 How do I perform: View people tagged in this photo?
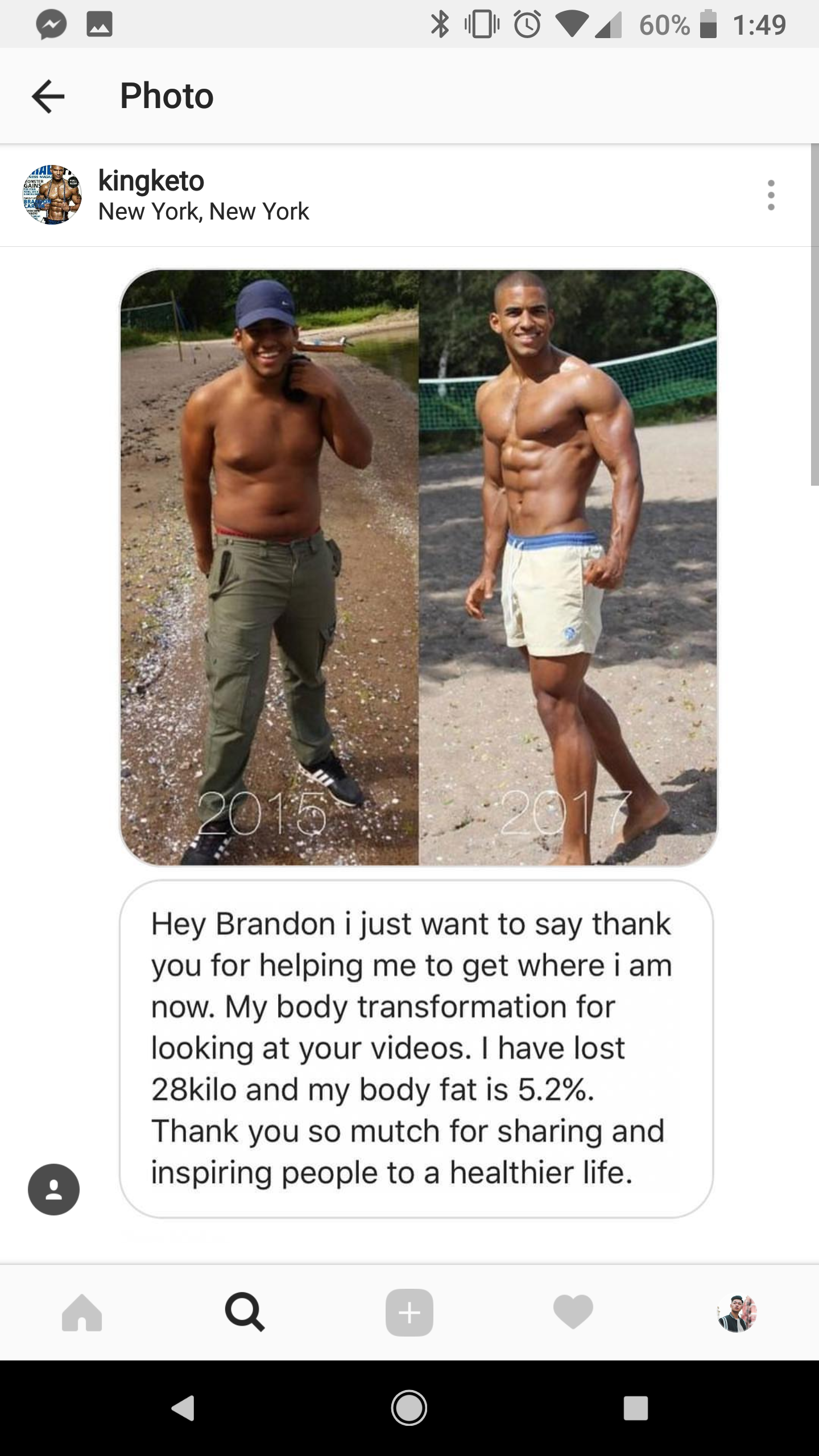click(x=53, y=1190)
